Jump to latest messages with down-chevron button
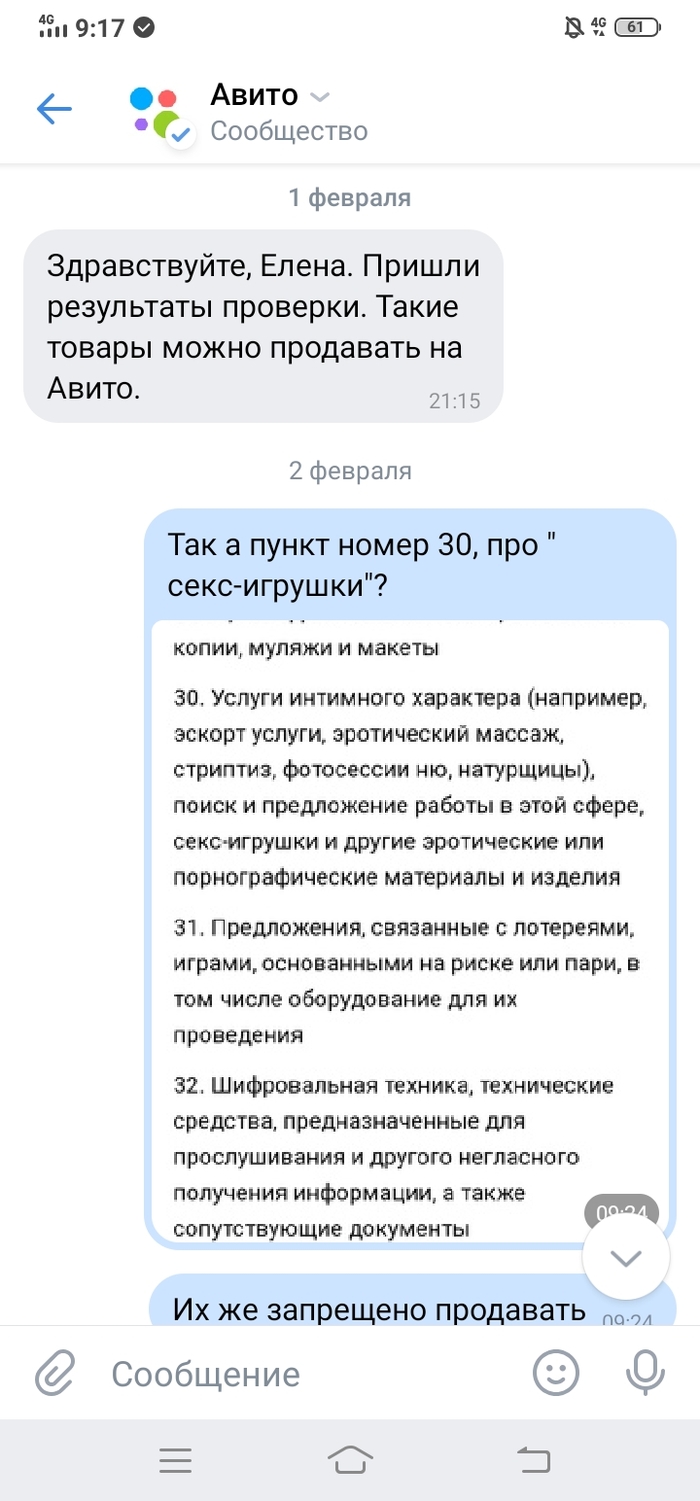700x1501 pixels. 626,1258
